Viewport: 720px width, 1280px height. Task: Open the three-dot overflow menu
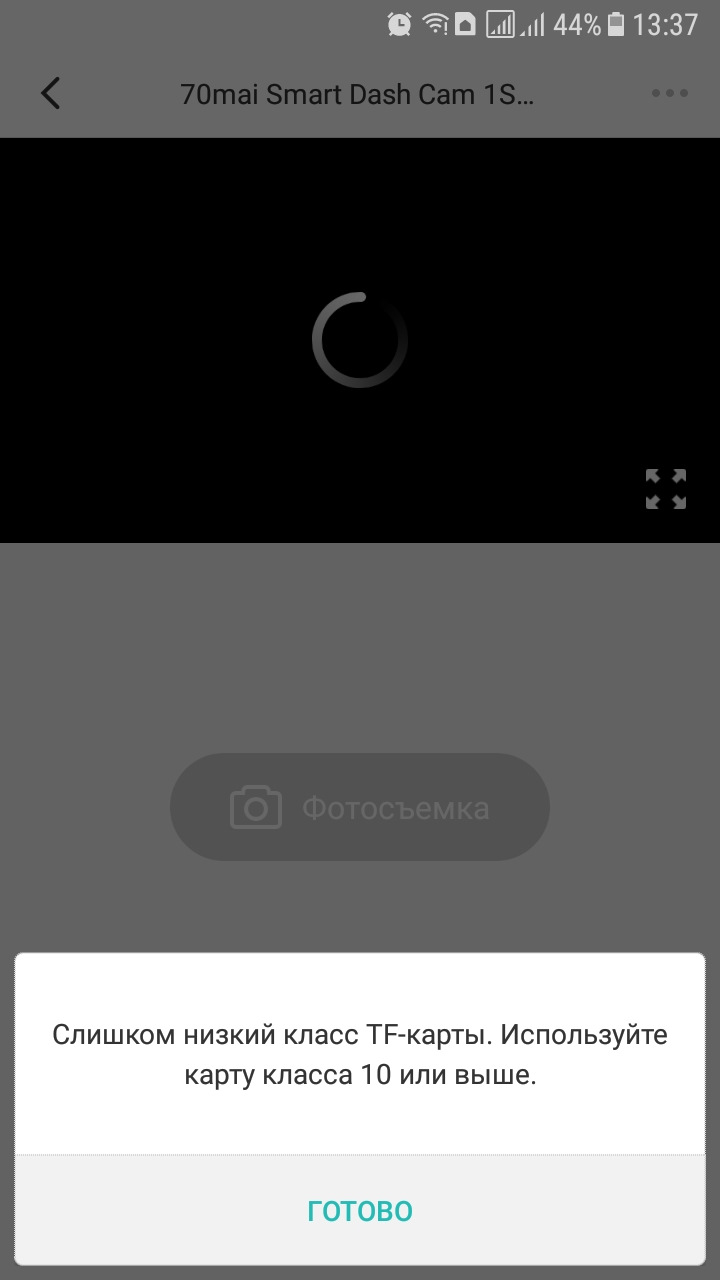tap(669, 93)
